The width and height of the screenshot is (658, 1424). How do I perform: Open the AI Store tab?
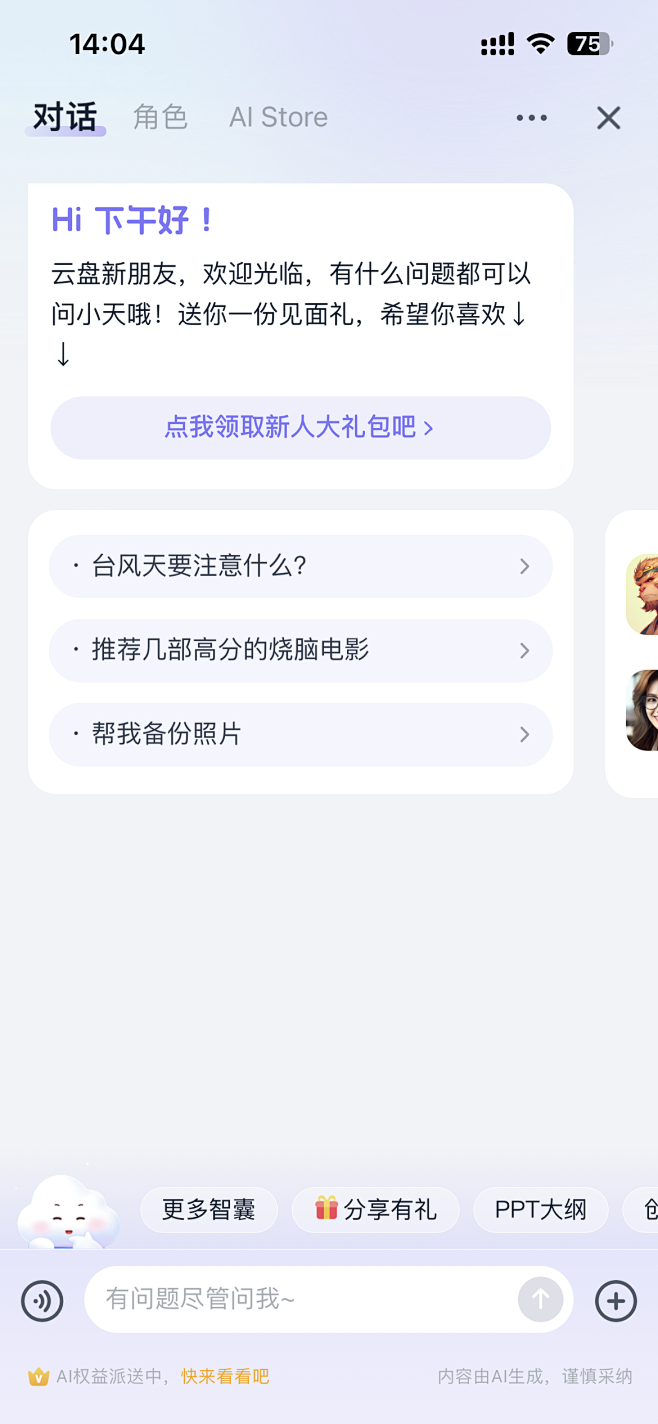tap(278, 118)
